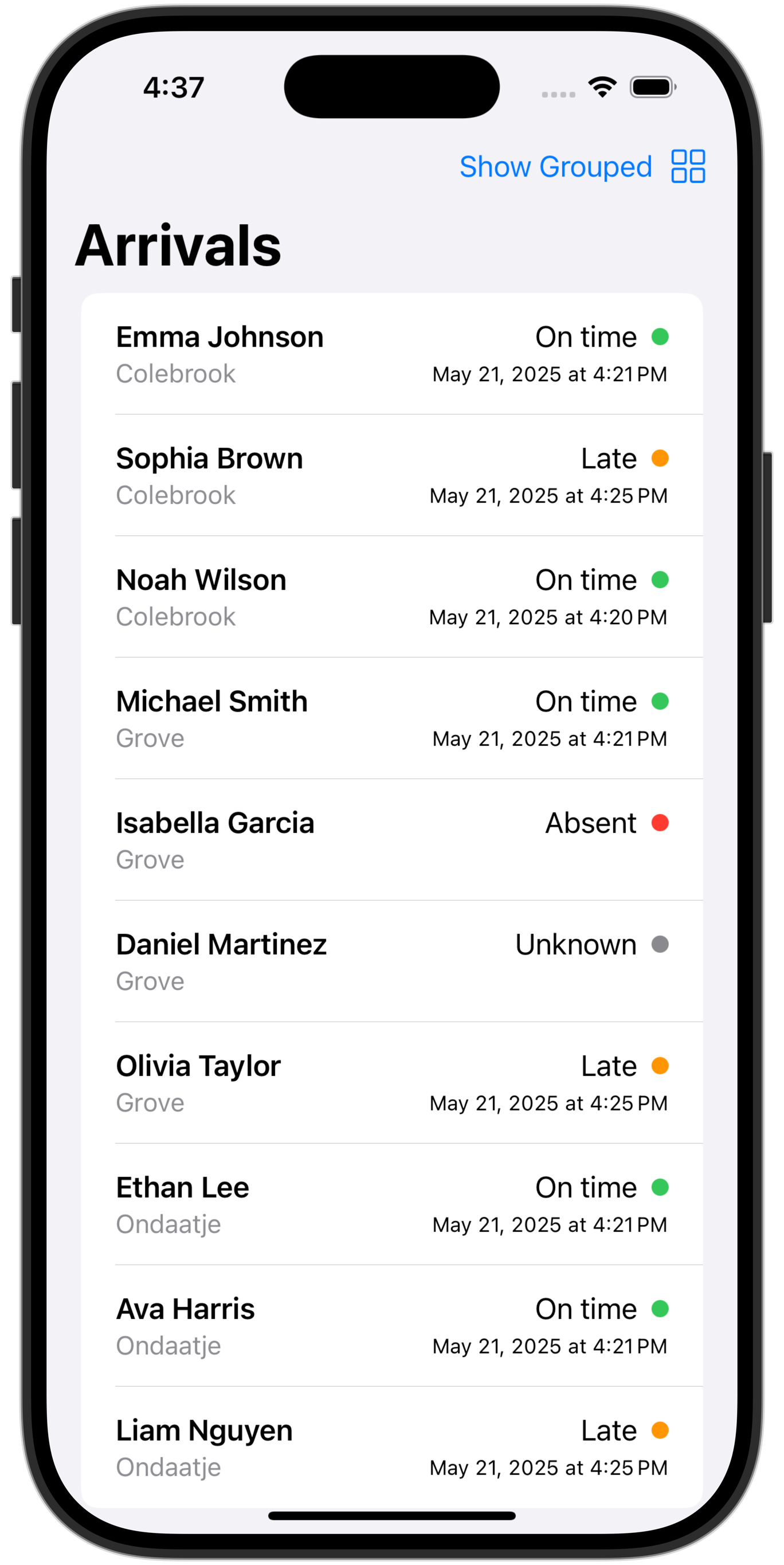Open Liam Nguyen's late arrival row
This screenshot has width=784, height=1565.
point(391,1447)
